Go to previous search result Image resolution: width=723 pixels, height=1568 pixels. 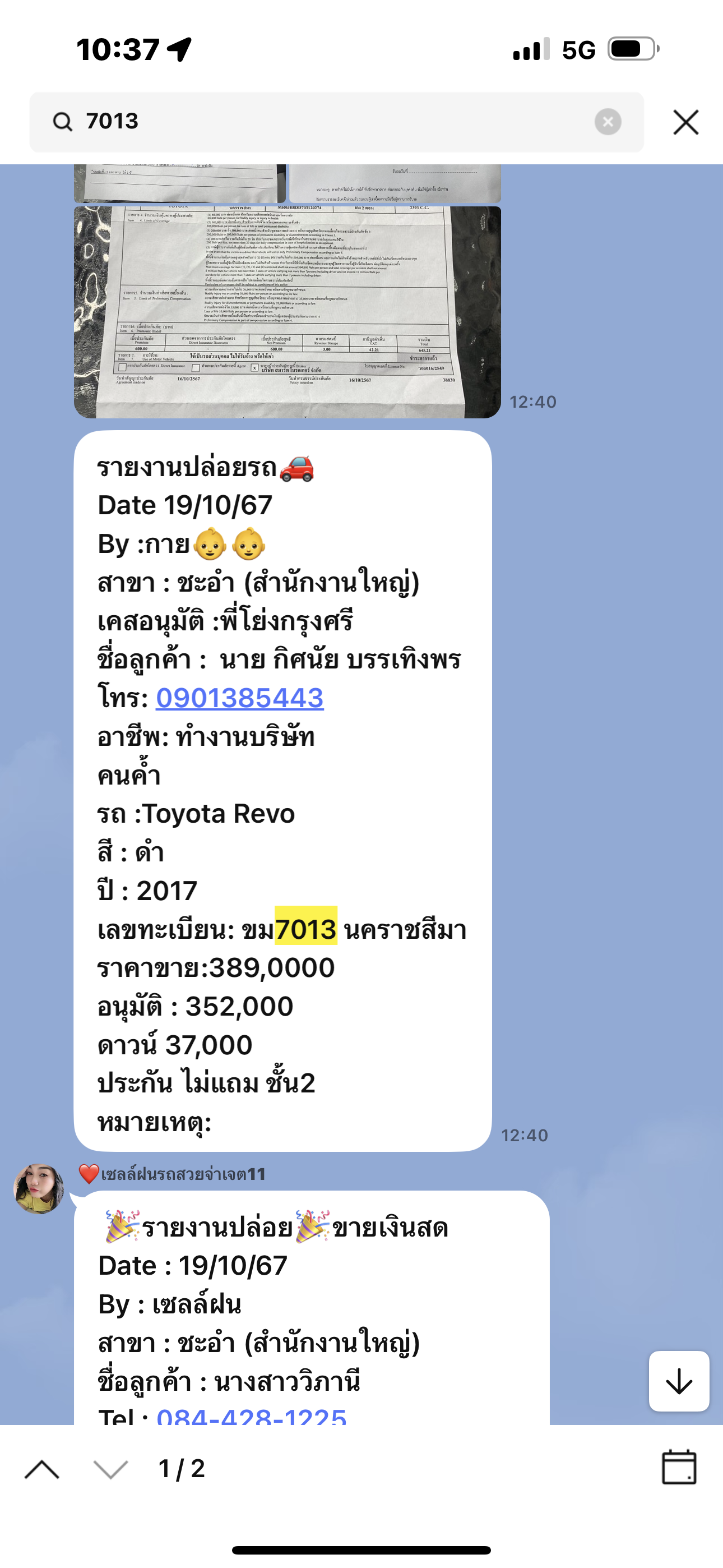pos(42,1469)
